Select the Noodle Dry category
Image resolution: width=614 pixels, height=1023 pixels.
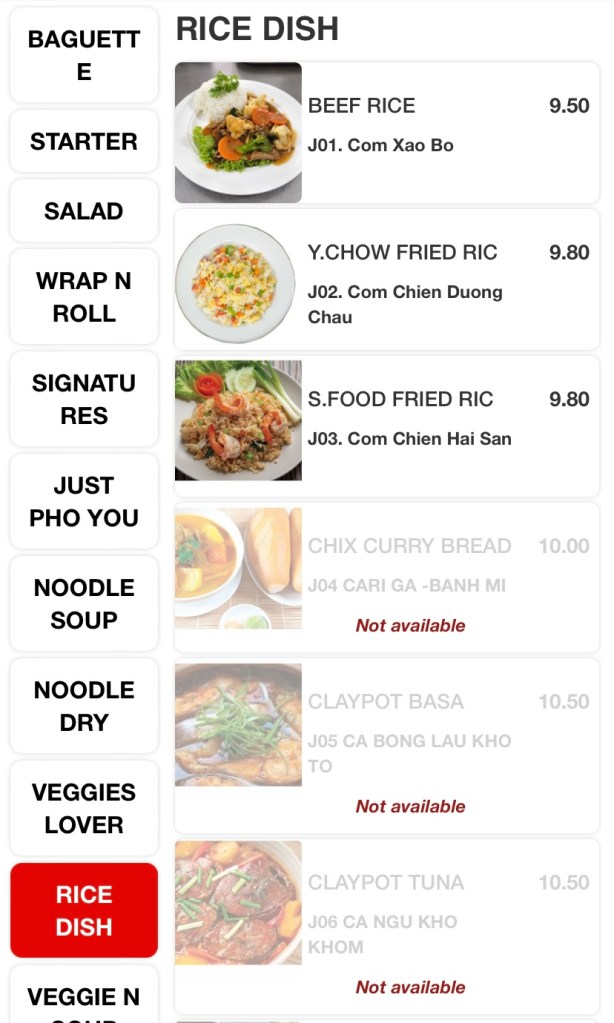[84, 705]
